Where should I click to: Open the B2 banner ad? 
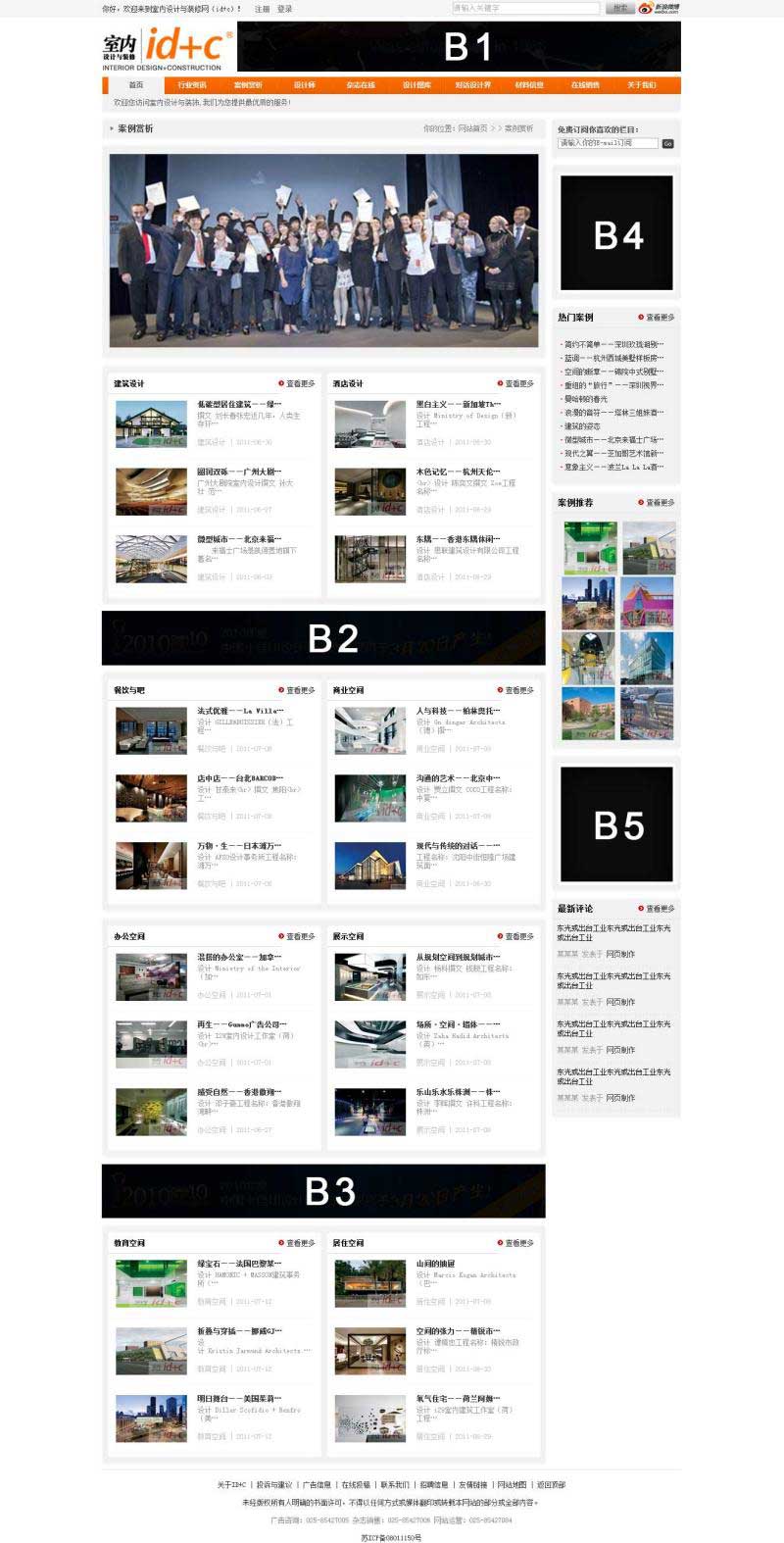pos(323,638)
